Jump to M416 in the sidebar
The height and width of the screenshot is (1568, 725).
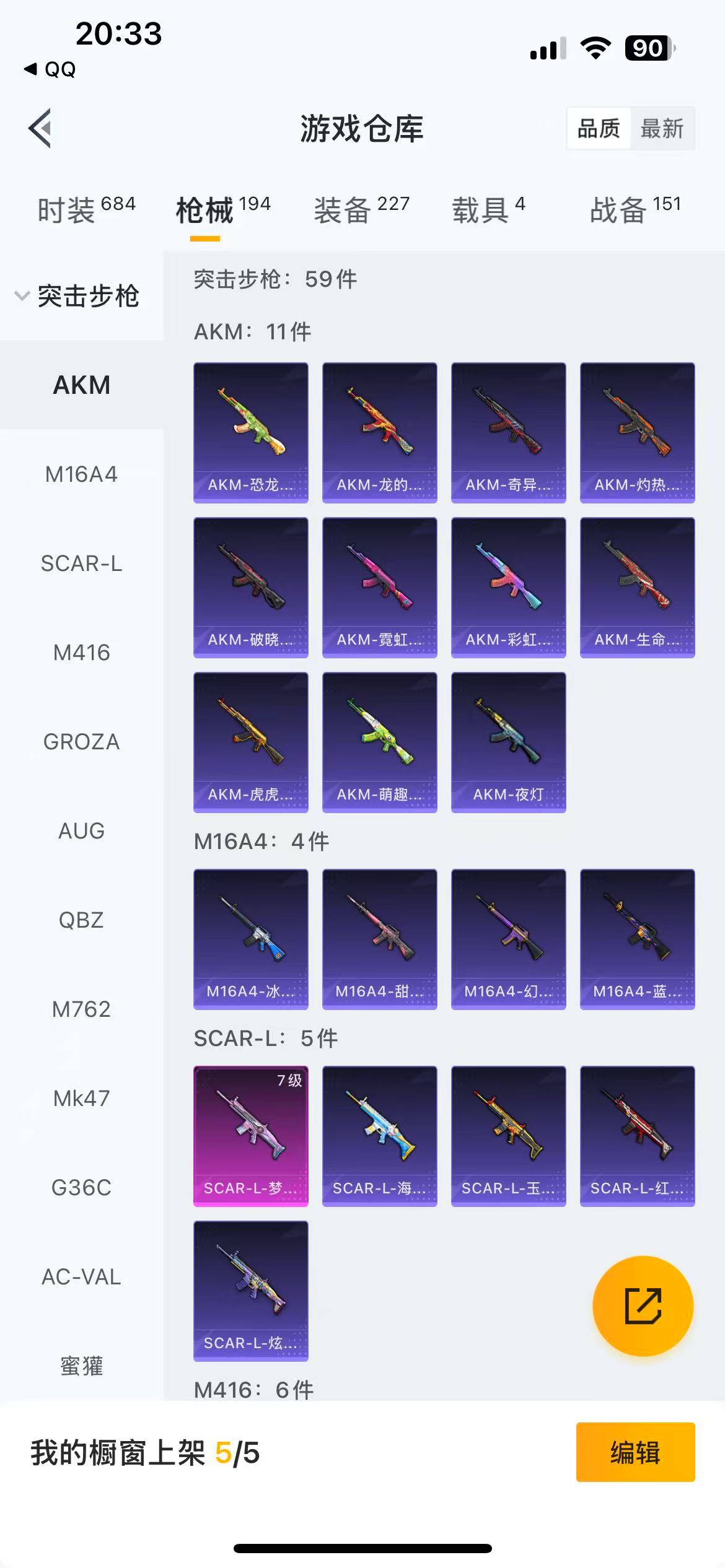(81, 653)
